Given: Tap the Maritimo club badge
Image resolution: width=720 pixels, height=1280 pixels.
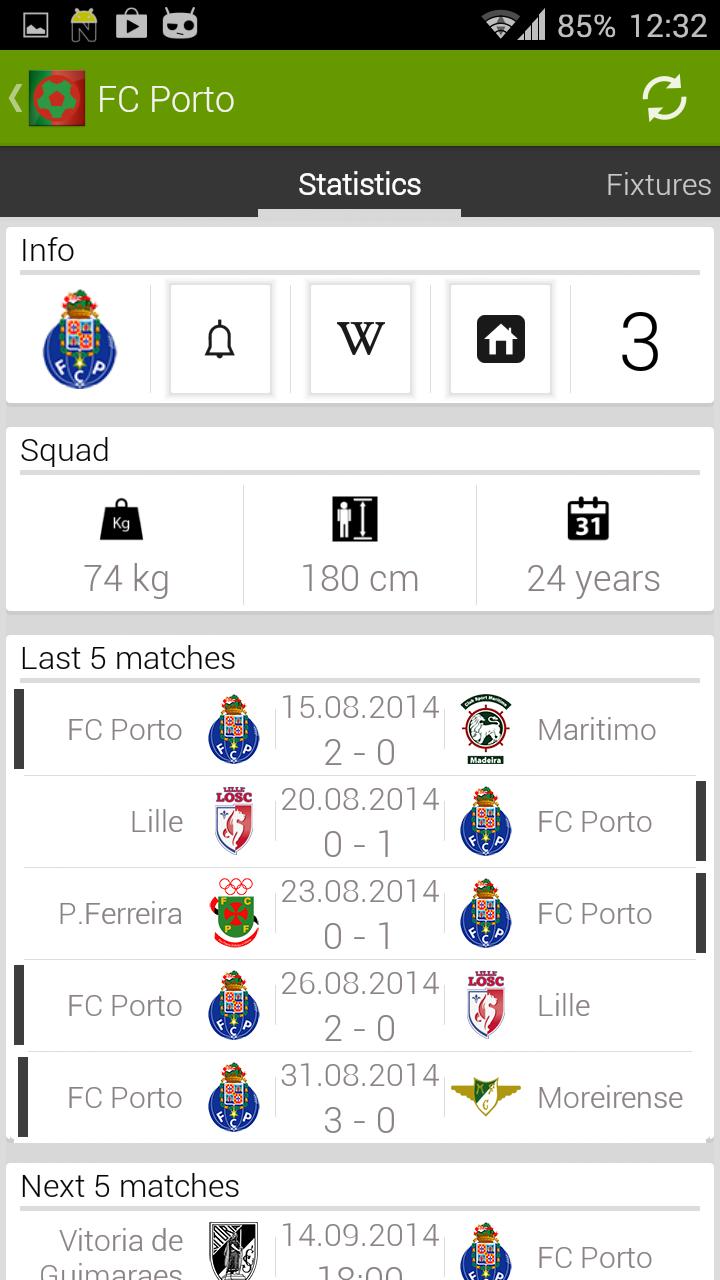Looking at the screenshot, I should 487,728.
